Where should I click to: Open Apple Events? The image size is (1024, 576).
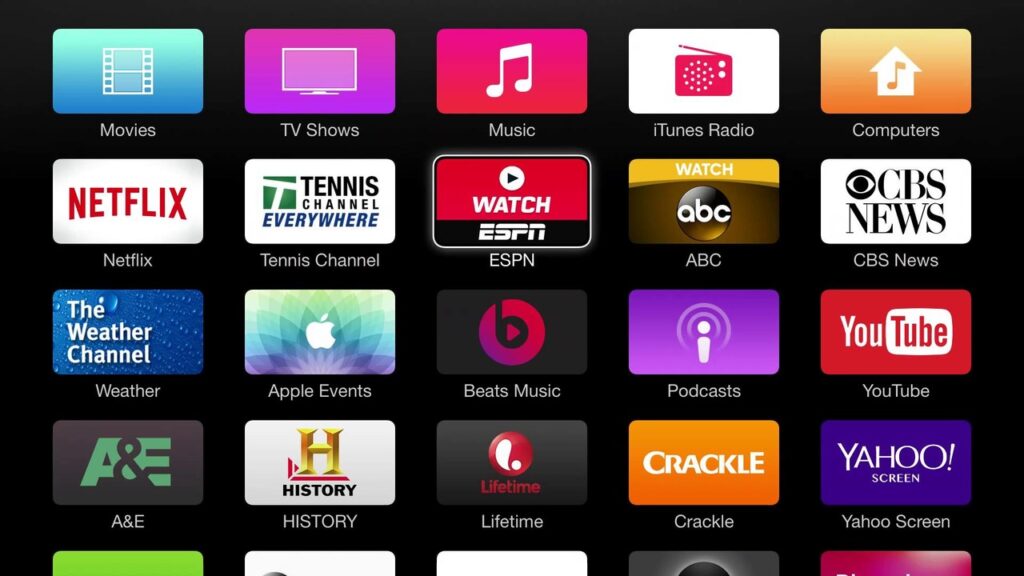tap(320, 332)
